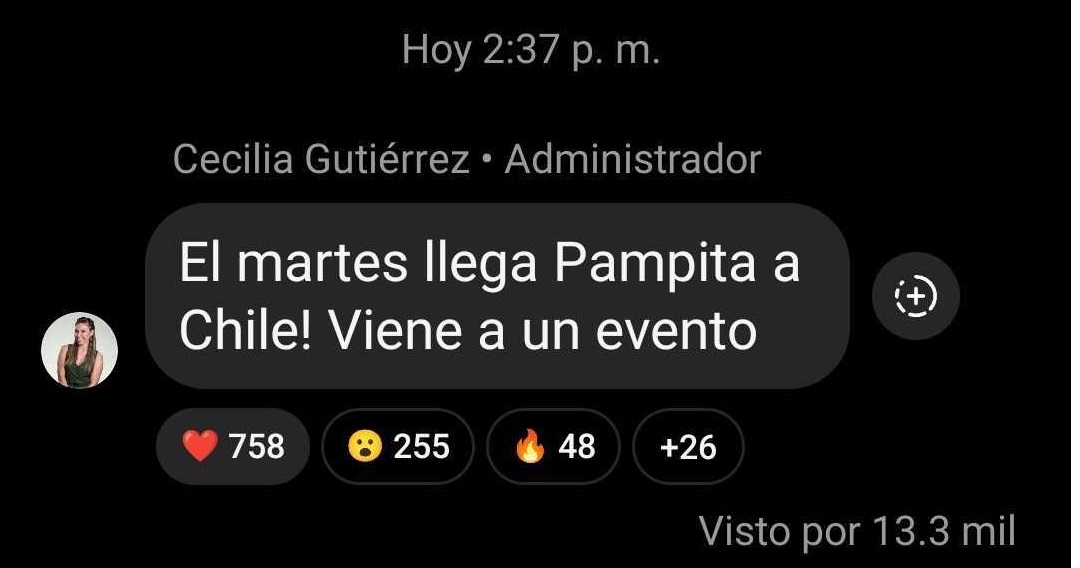Tap the surprised face reaction with 255
Viewport: 1080px width, 568px height.
click(x=397, y=446)
